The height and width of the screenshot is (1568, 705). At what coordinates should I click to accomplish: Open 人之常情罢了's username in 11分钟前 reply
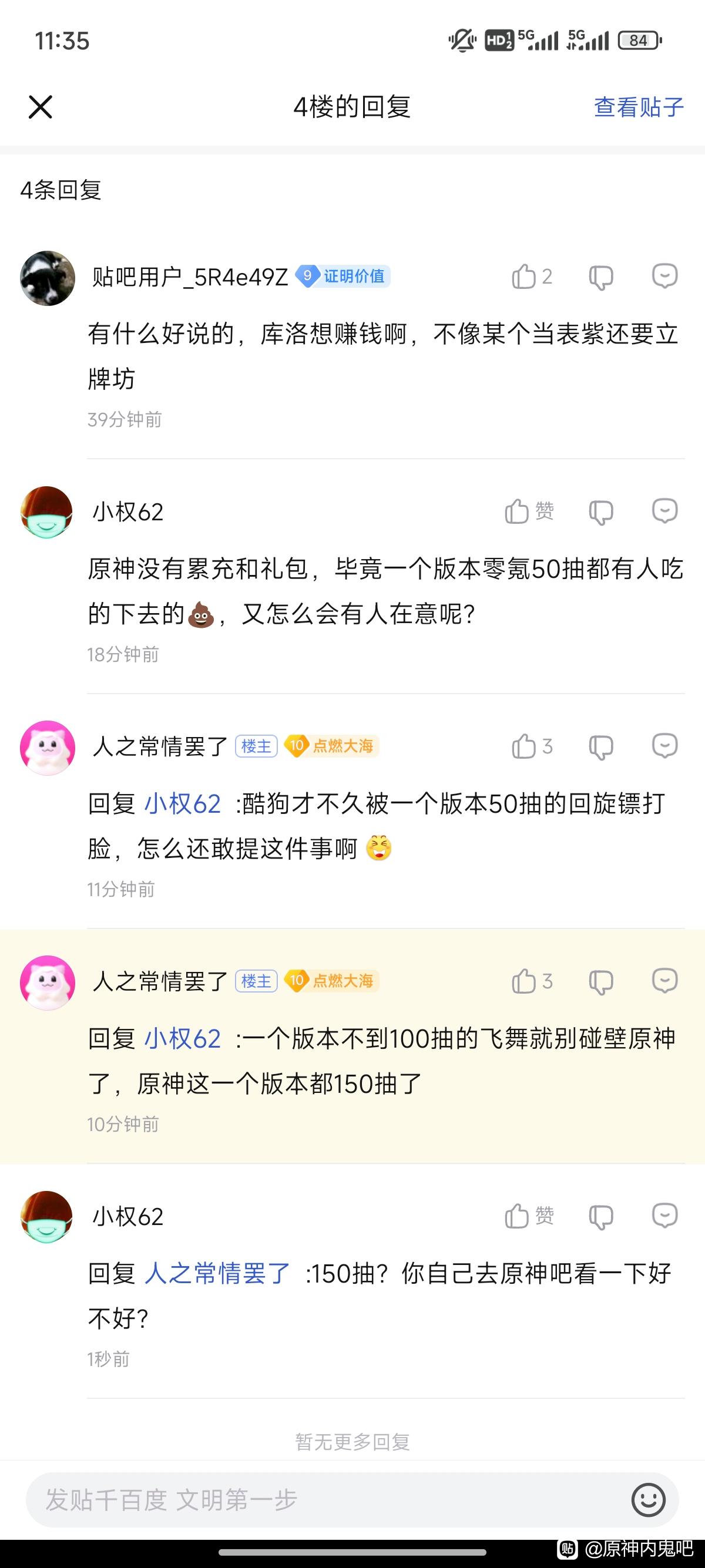pos(160,746)
